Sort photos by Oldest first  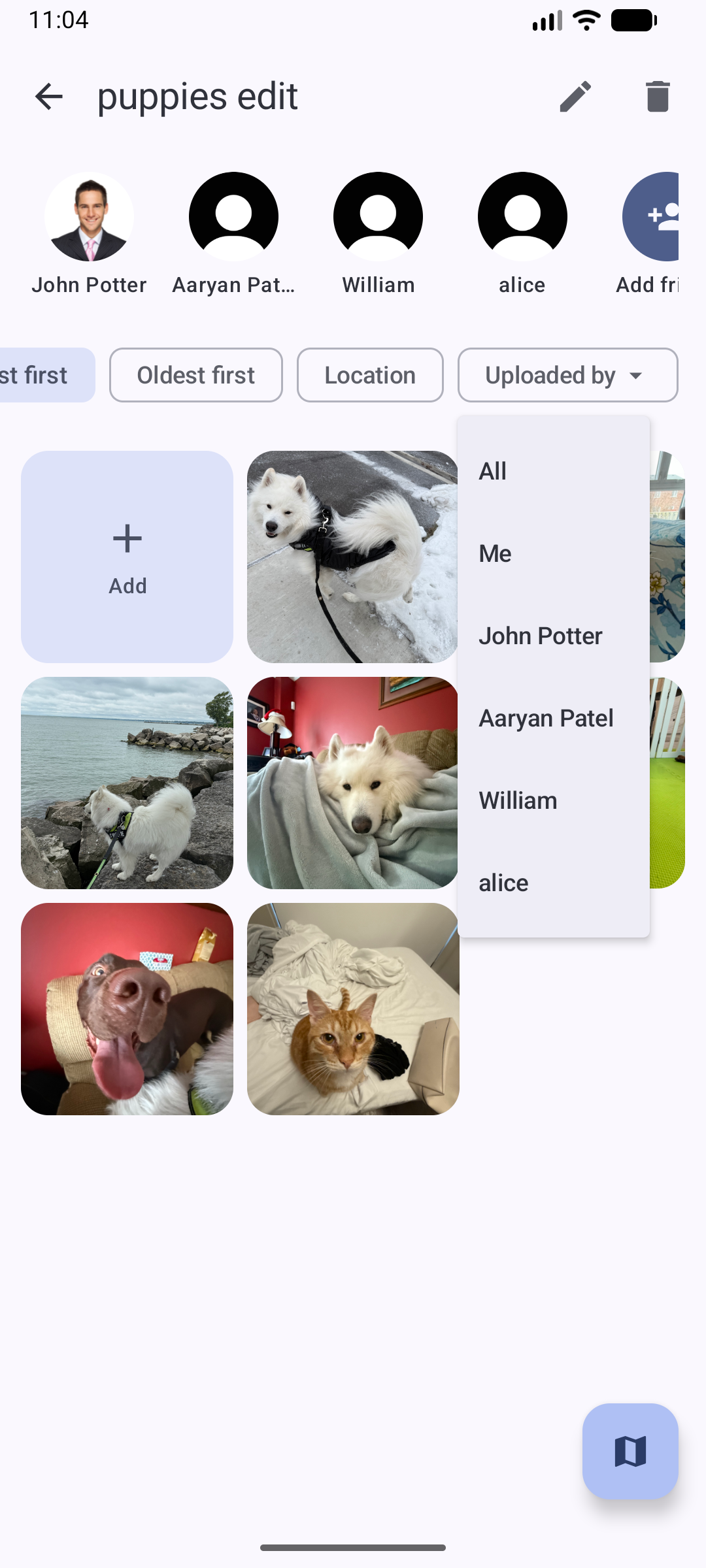point(195,375)
